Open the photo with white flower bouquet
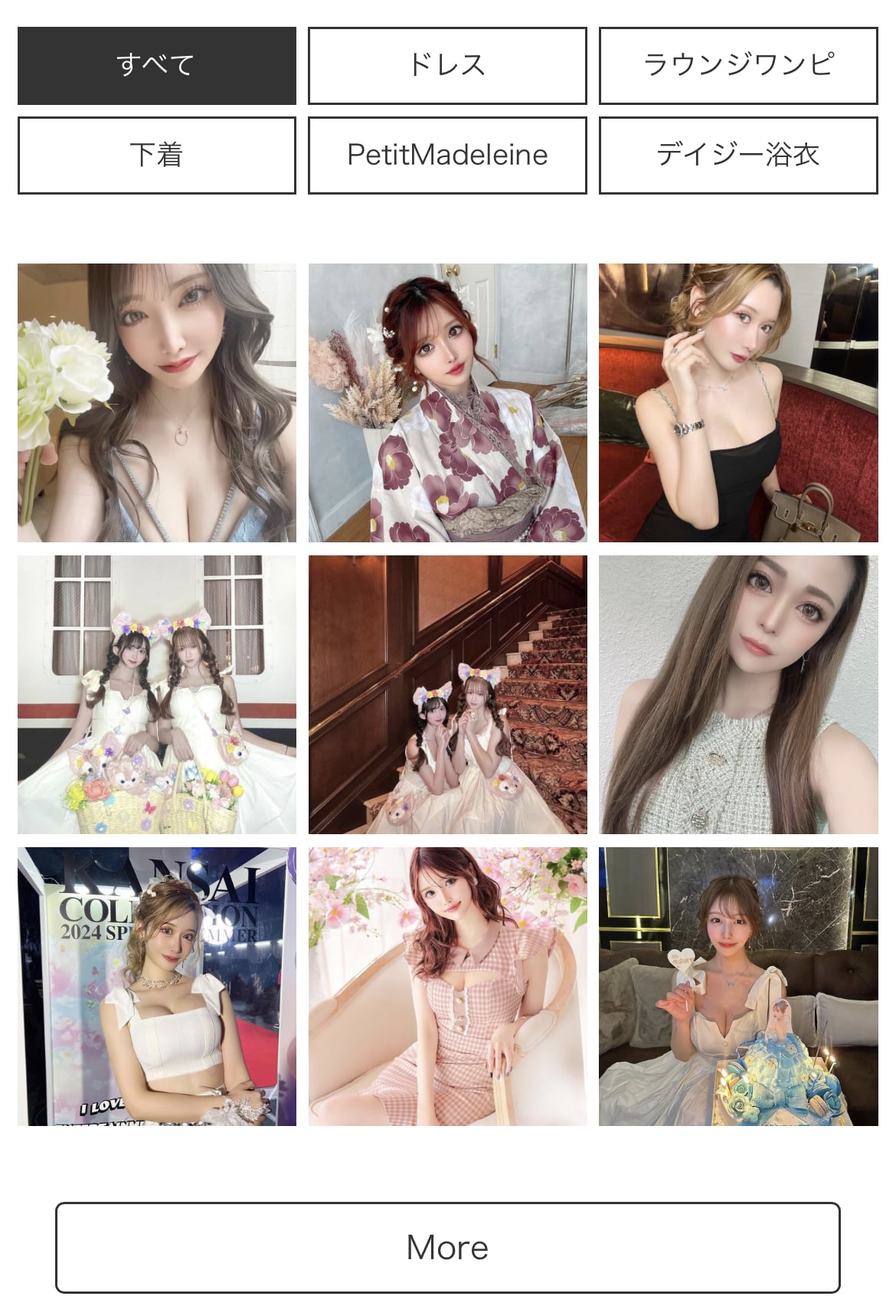Screen dimensions: 896x1316 click(x=156, y=403)
